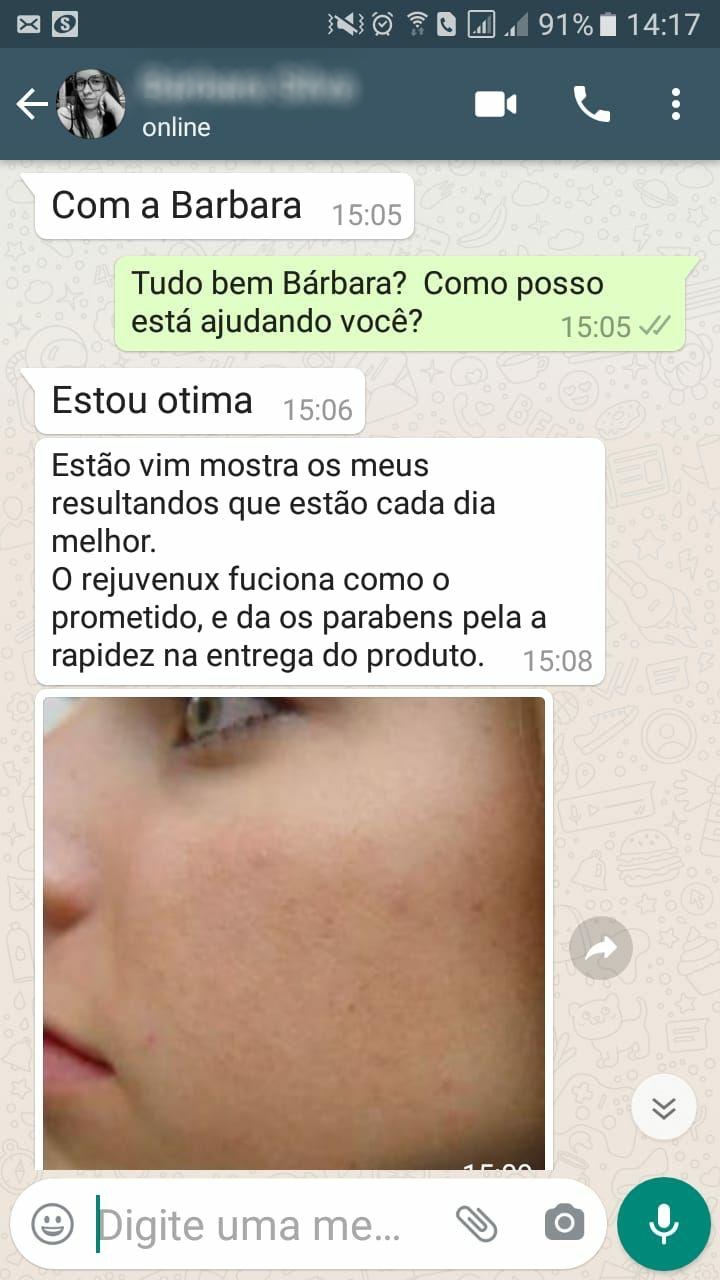Open the overflow menu

click(676, 104)
